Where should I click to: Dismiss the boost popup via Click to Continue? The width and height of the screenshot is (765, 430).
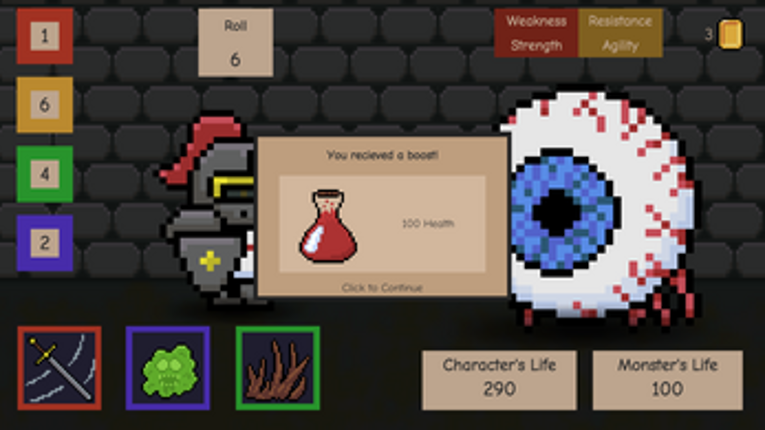(381, 287)
